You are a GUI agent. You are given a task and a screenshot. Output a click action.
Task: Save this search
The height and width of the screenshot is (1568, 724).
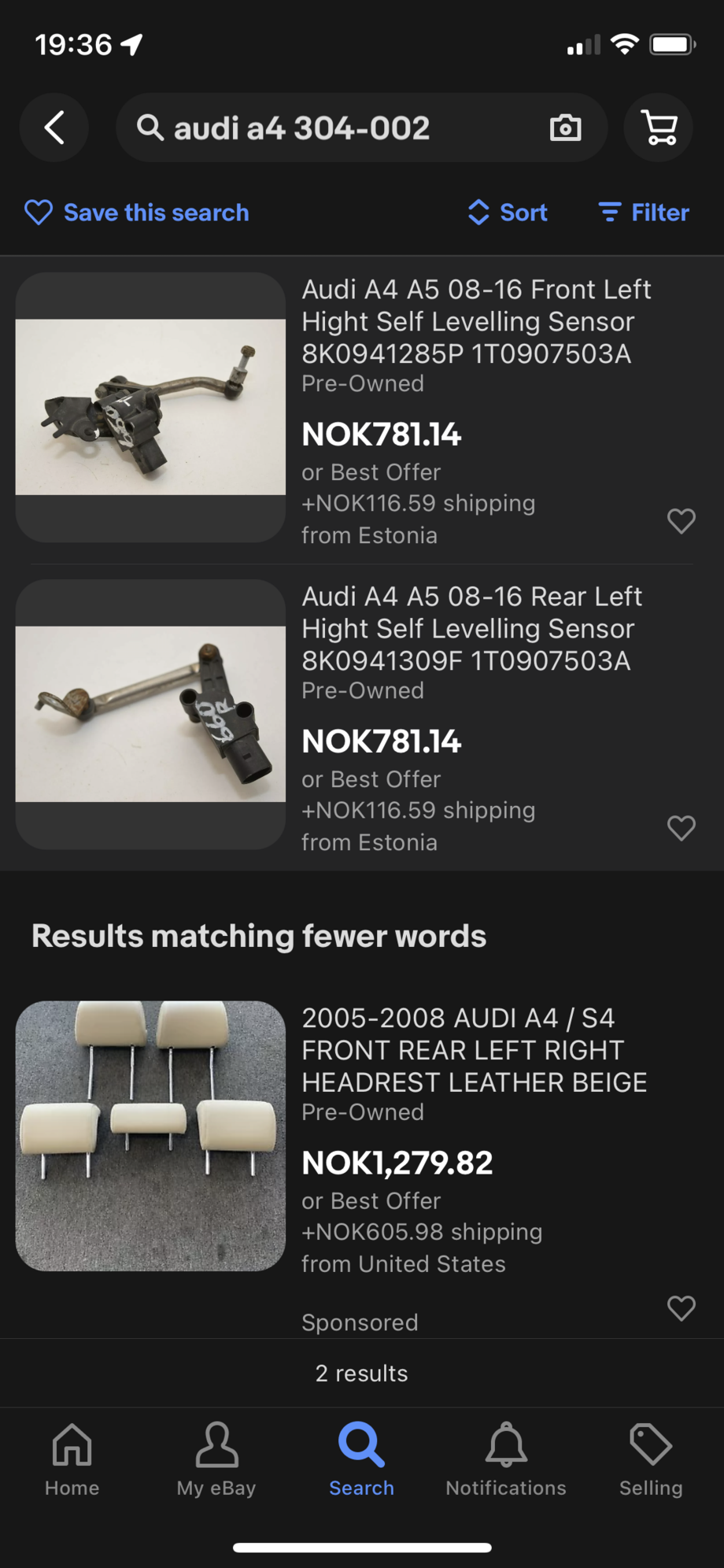pos(137,213)
